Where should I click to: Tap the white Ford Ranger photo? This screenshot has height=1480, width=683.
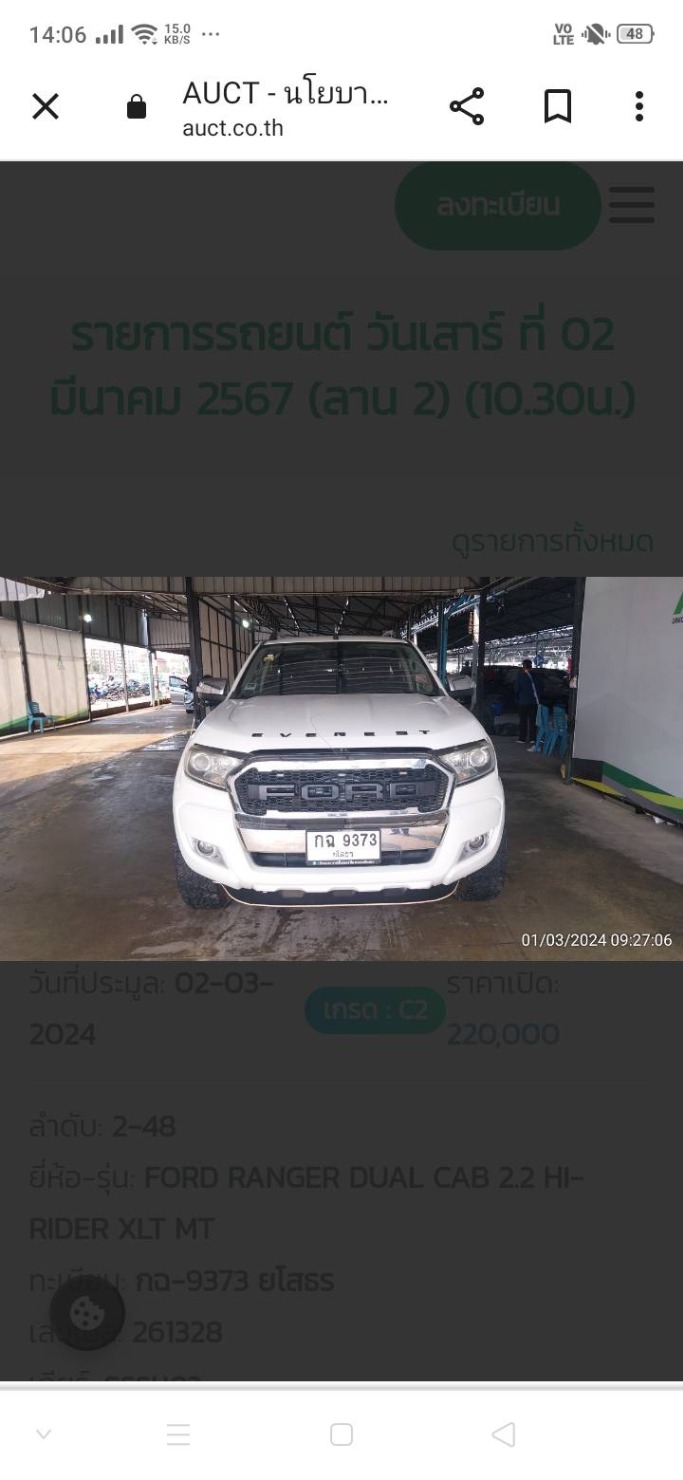pos(340,768)
